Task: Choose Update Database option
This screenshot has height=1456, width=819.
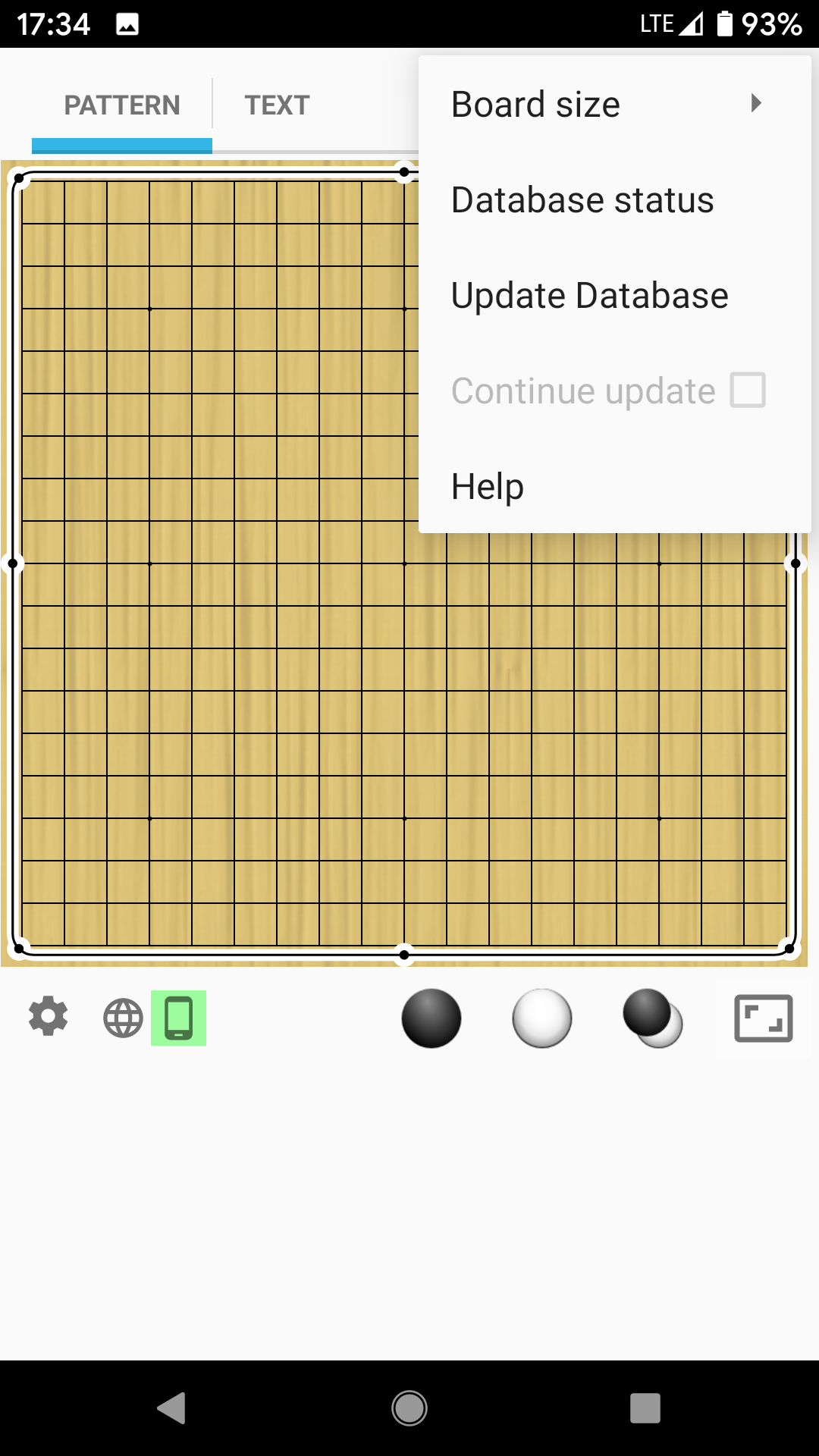Action: point(589,296)
